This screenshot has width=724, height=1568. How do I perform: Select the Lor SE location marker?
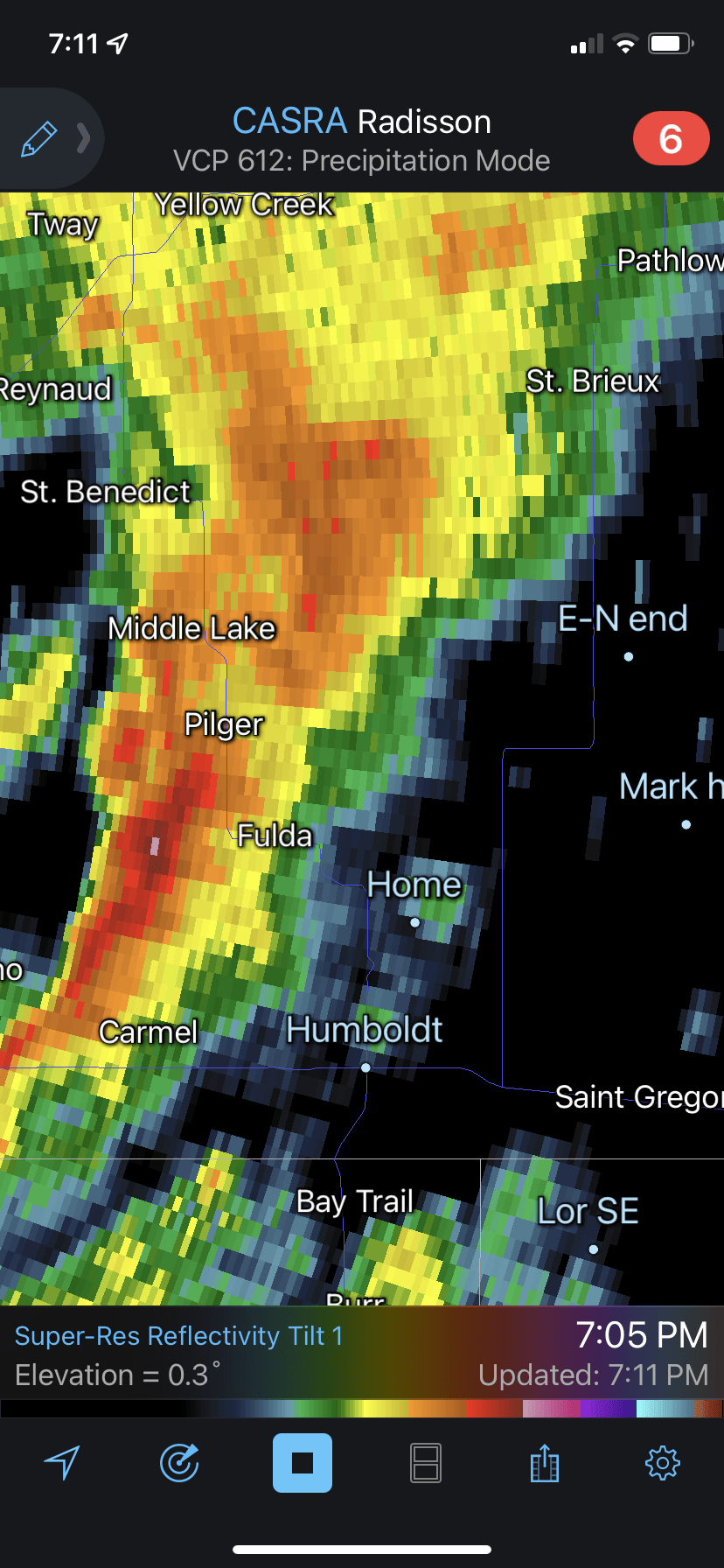(x=594, y=1249)
